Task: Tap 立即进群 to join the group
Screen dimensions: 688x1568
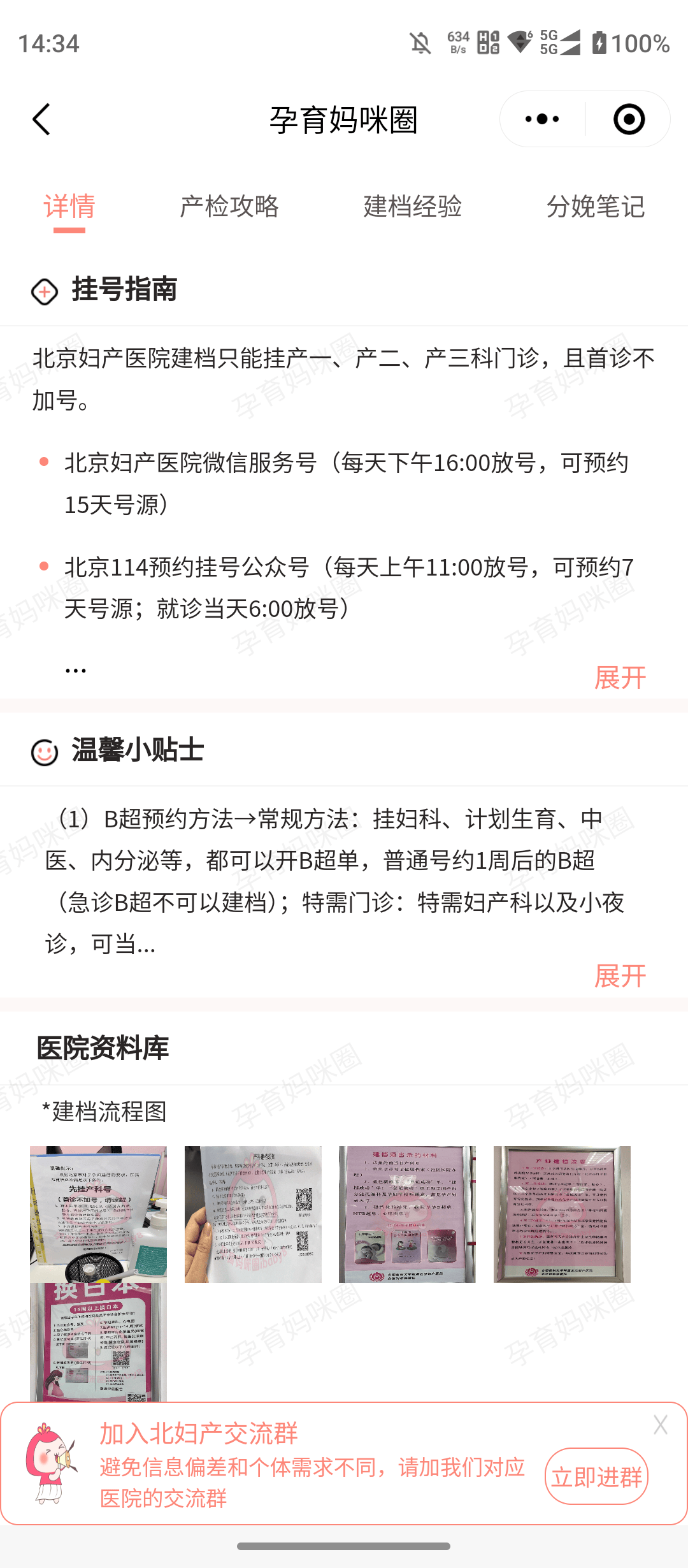Action: coord(596,1476)
